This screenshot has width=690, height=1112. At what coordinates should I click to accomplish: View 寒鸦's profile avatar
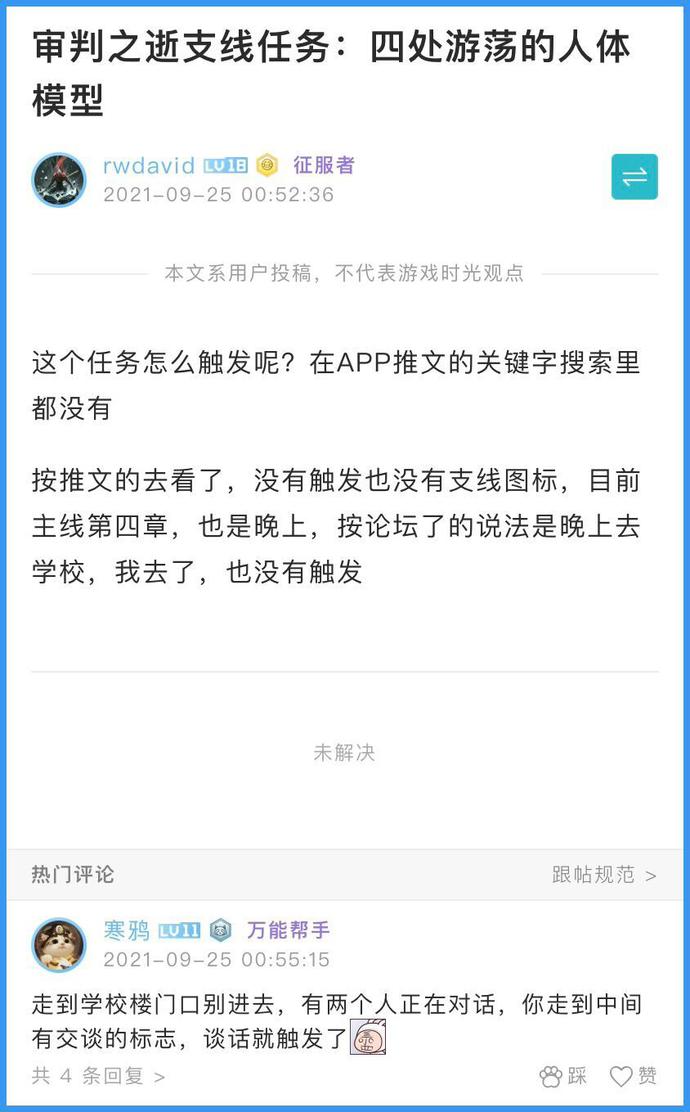pyautogui.click(x=59, y=945)
